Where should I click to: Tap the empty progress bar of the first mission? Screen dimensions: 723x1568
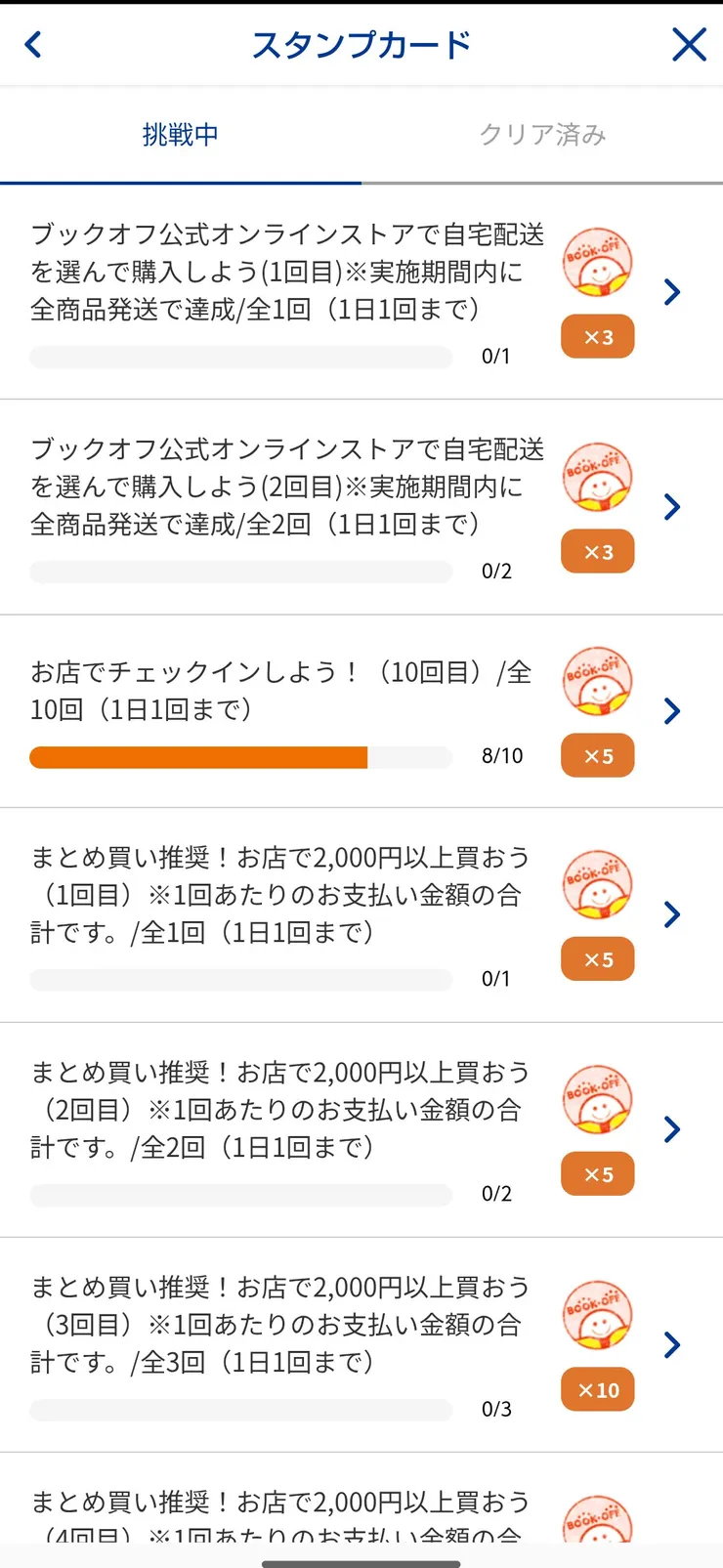pyautogui.click(x=239, y=357)
